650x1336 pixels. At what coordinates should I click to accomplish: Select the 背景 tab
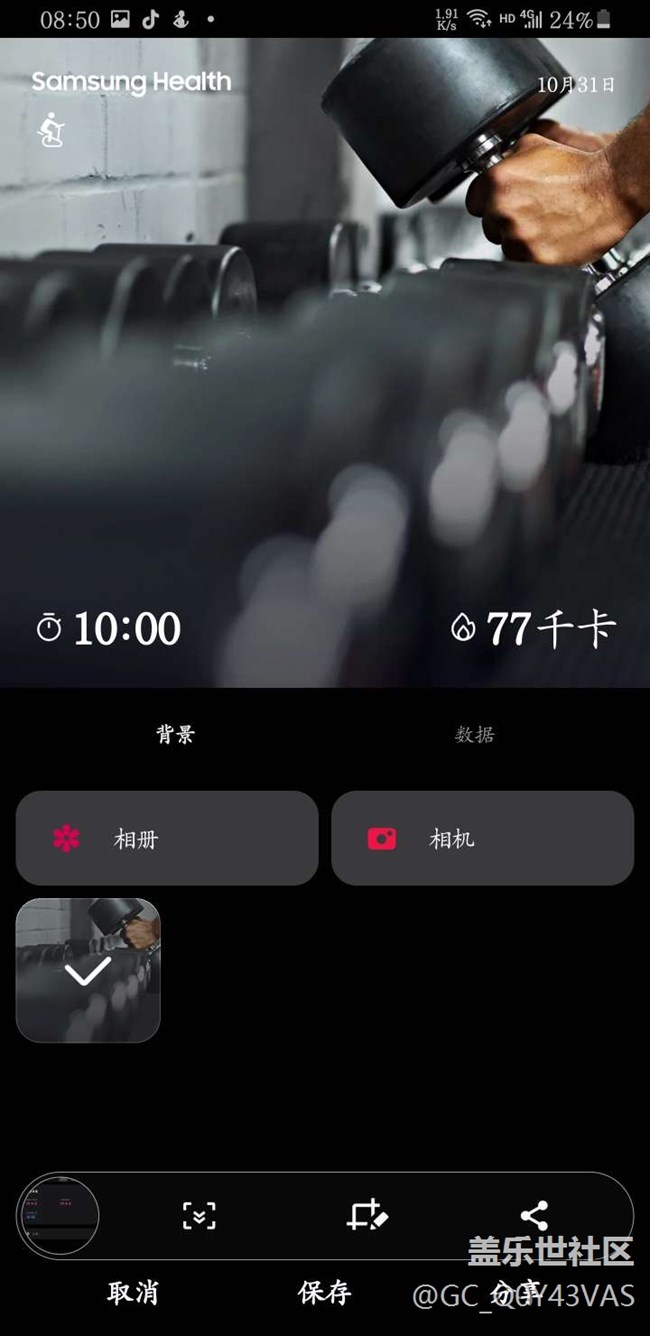pos(175,735)
